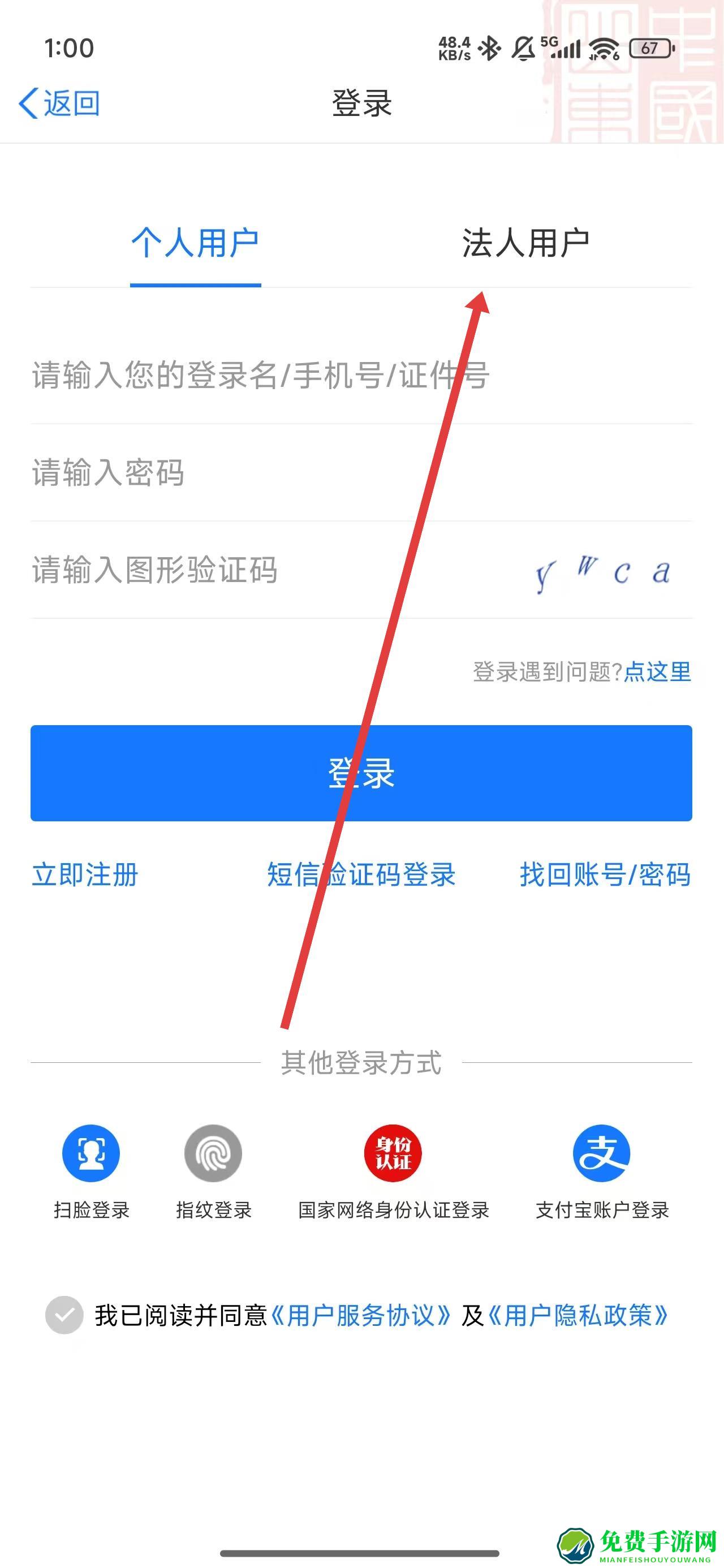724x1568 pixels.
Task: Open the 《用户服务协议》 link
Action: click(x=360, y=1315)
